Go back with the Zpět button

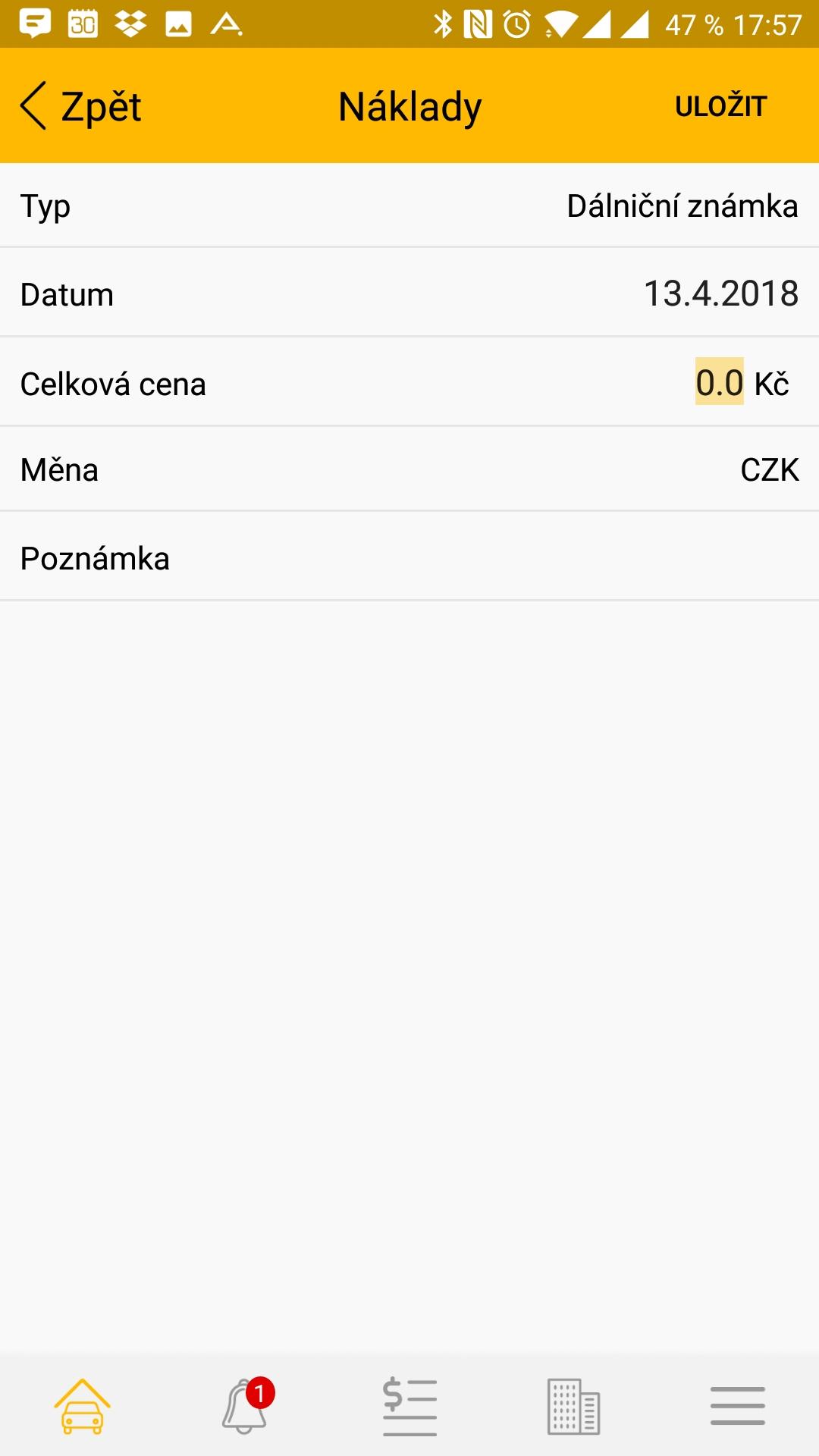[80, 106]
